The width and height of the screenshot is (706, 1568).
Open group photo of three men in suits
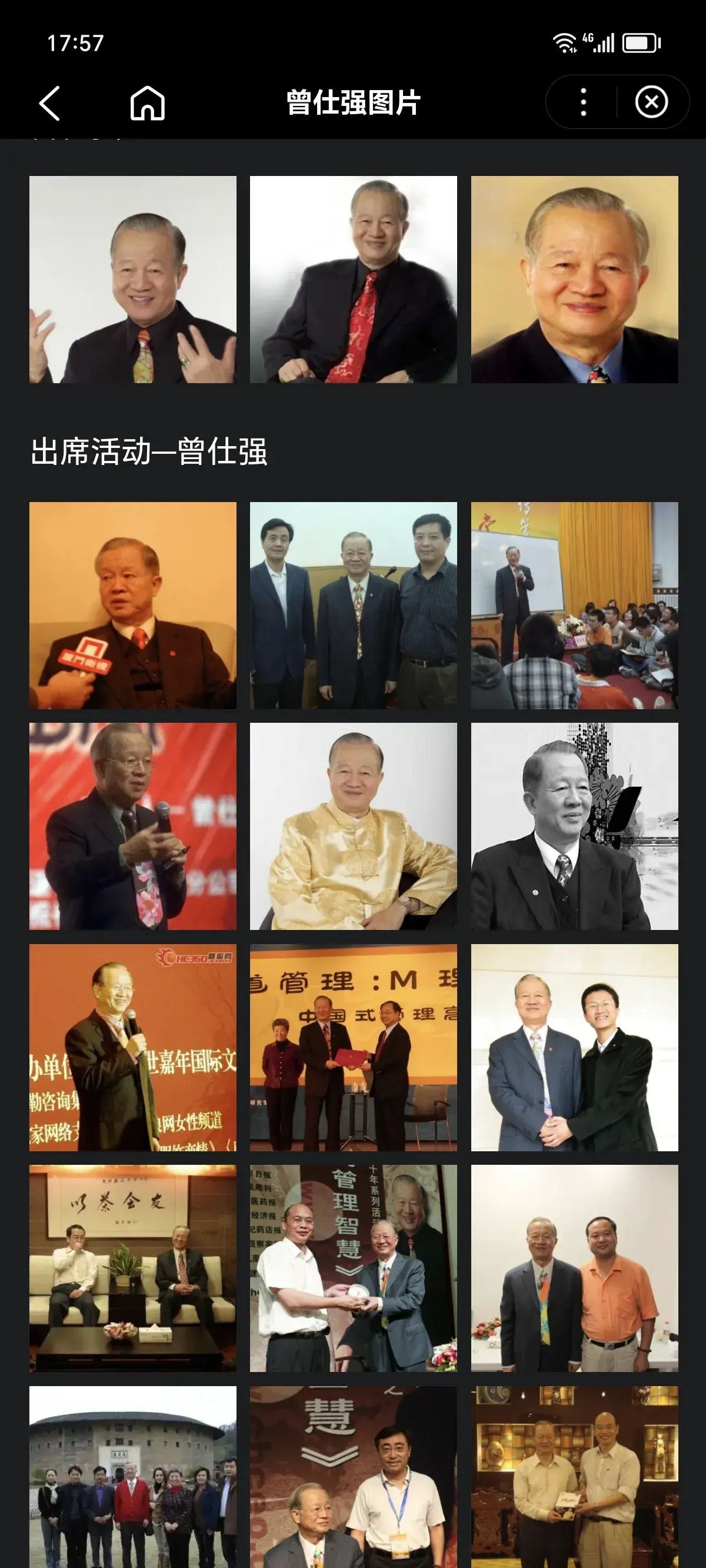coord(353,605)
